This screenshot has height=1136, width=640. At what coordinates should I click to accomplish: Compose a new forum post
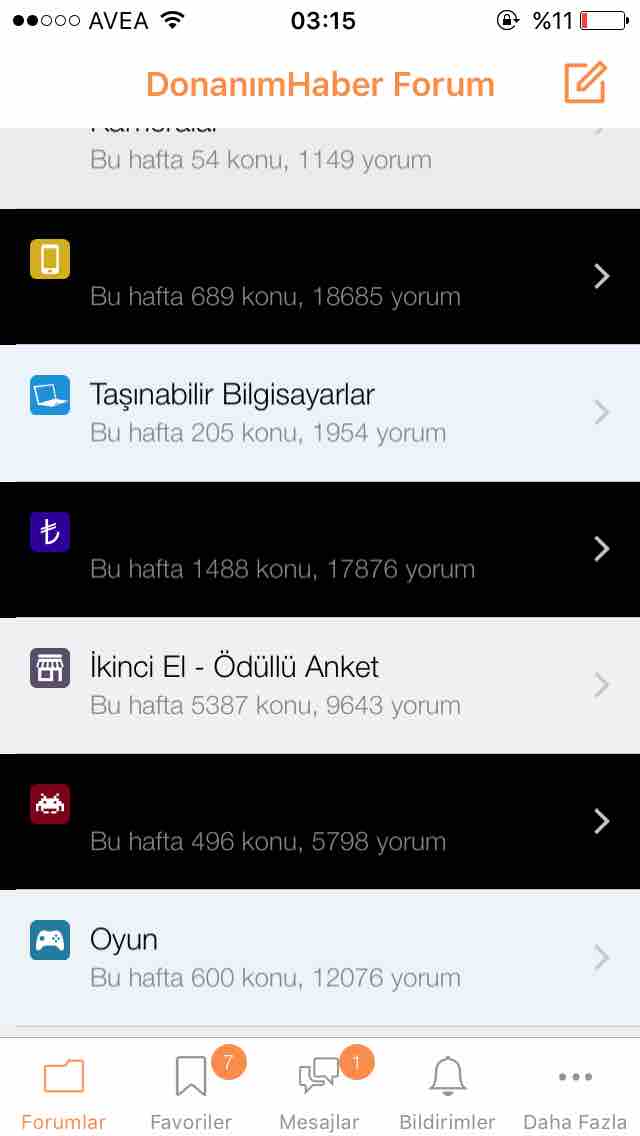click(x=584, y=83)
